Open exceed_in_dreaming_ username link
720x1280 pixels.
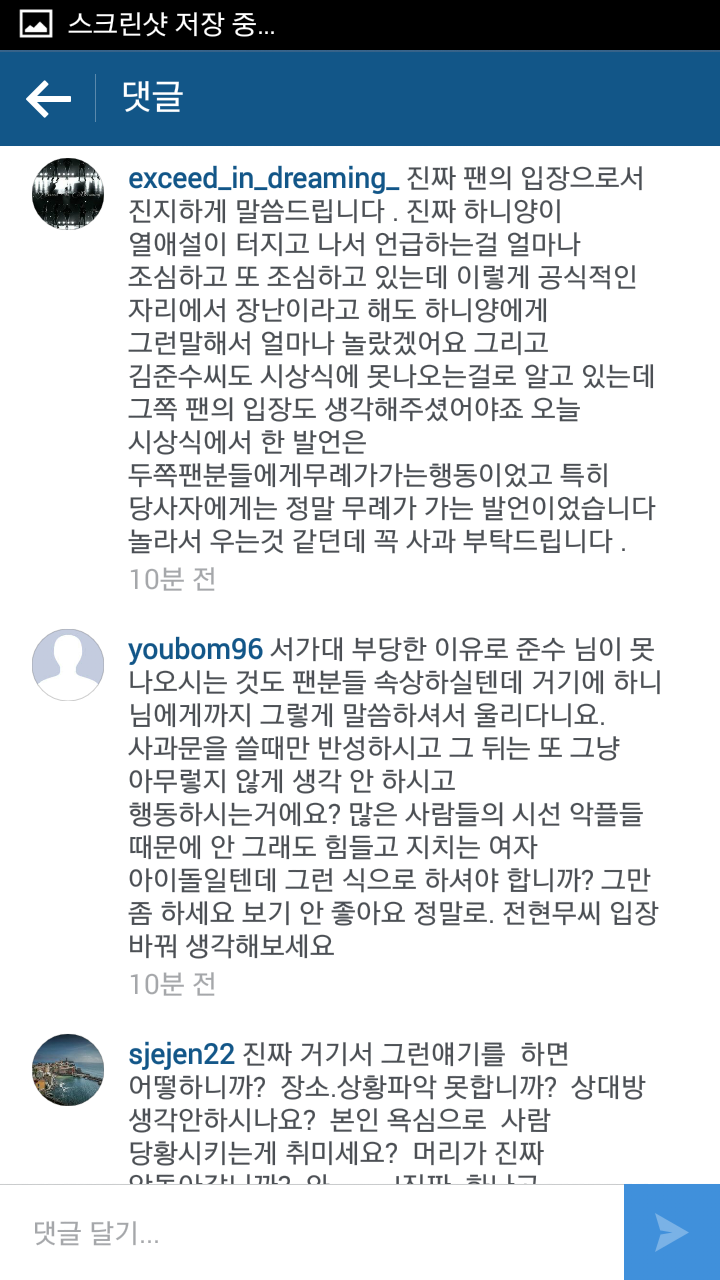coord(264,179)
